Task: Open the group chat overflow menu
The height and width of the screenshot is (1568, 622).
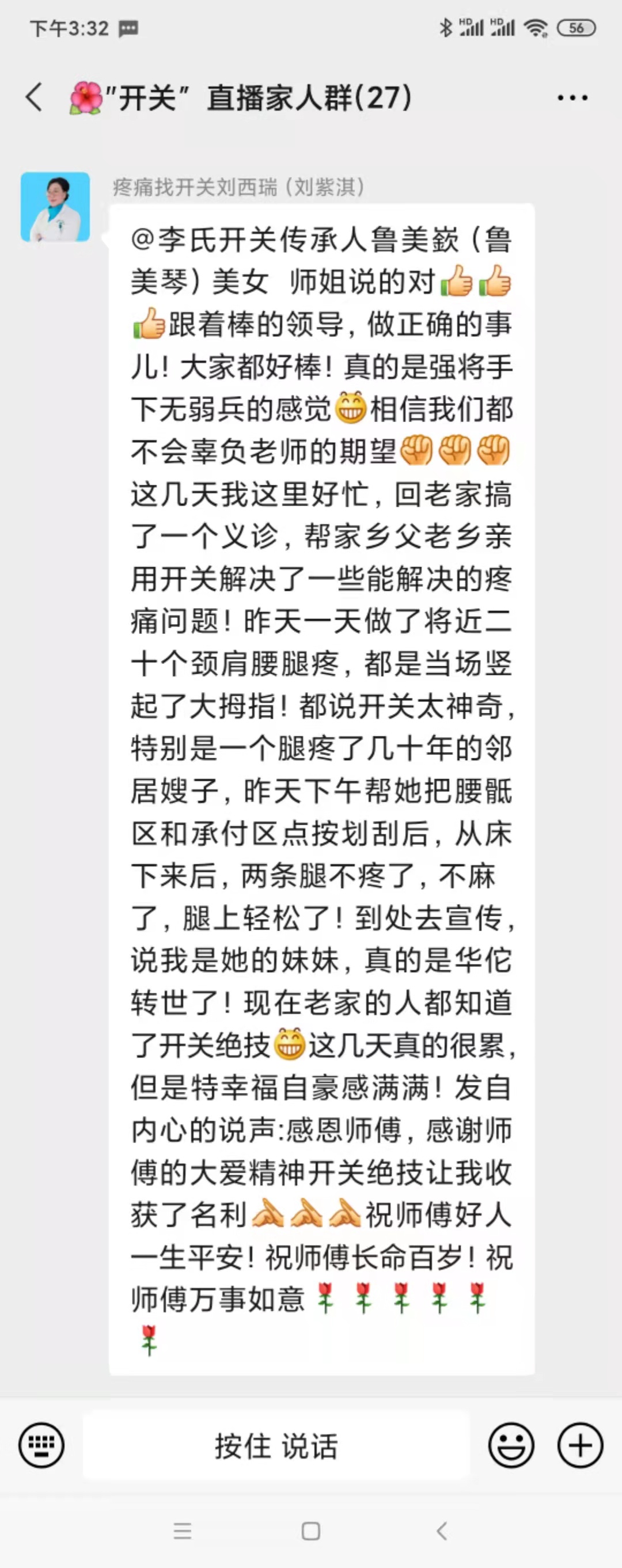Action: click(x=572, y=97)
